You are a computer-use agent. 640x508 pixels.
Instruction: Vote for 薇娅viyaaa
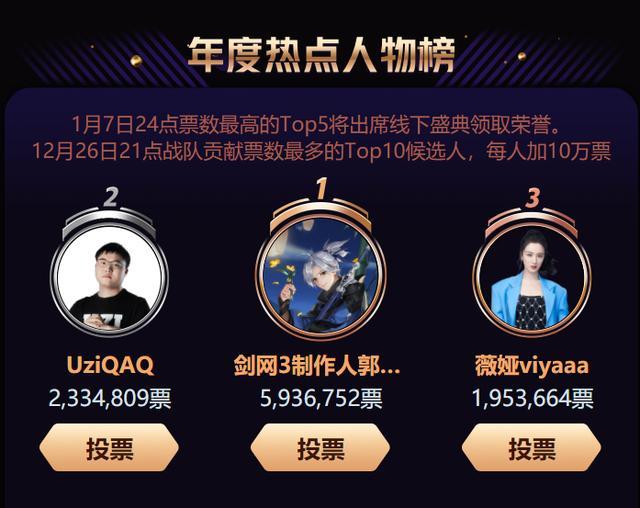coord(531,448)
